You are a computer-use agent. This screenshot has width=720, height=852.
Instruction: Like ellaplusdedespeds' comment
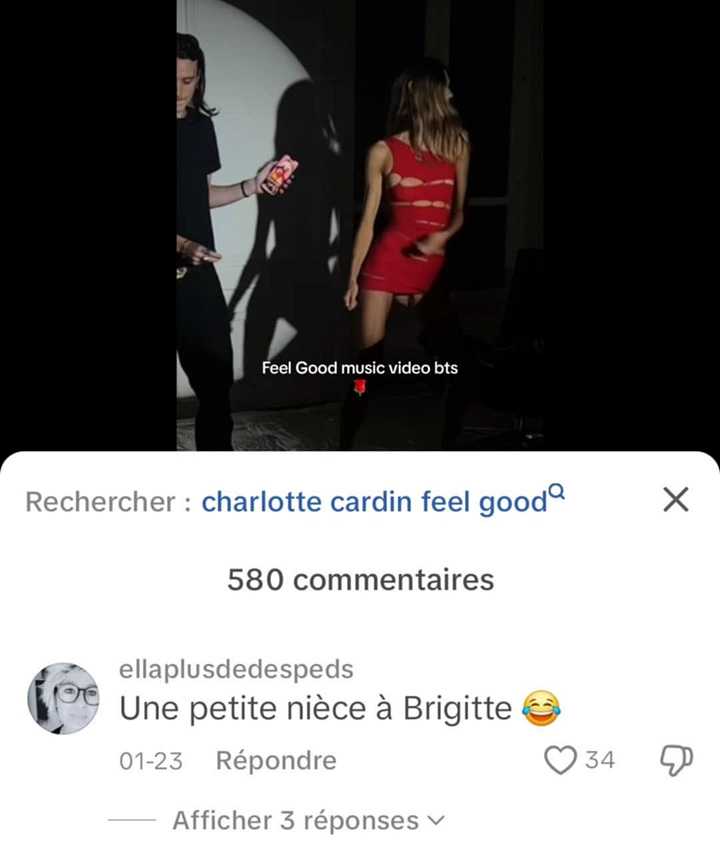coord(561,761)
